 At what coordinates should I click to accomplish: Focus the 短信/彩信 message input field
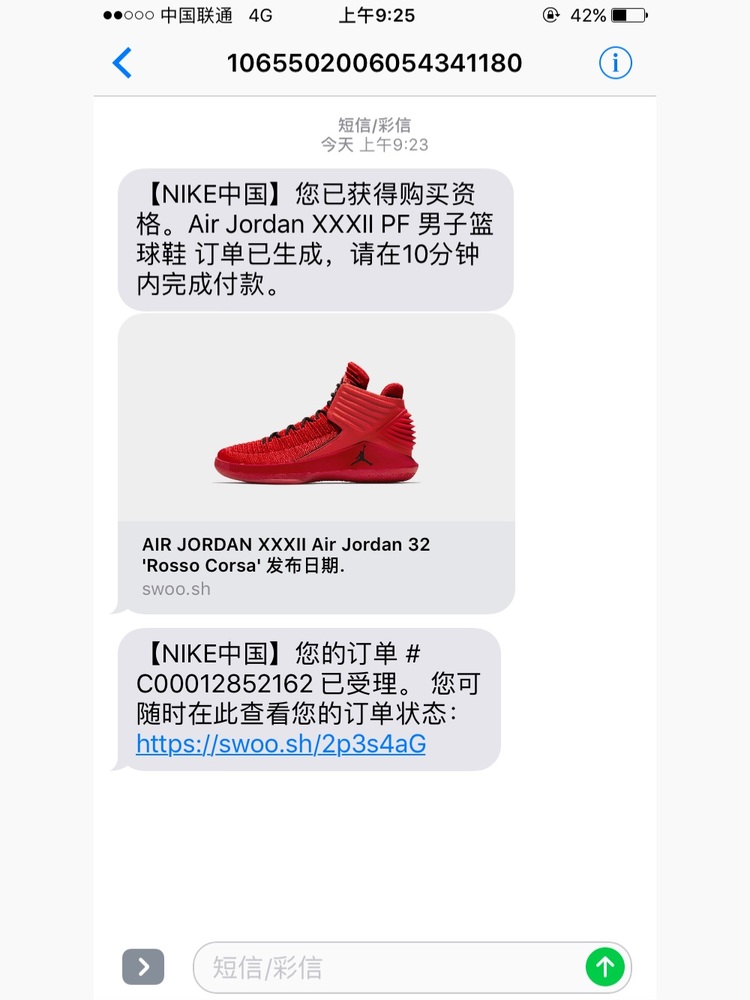pyautogui.click(x=390, y=967)
